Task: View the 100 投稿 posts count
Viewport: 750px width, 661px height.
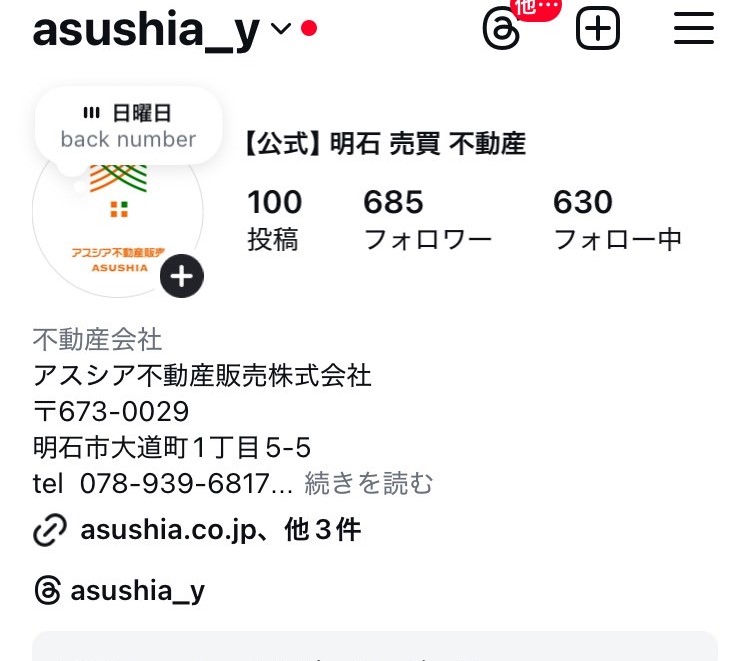Action: tap(274, 219)
